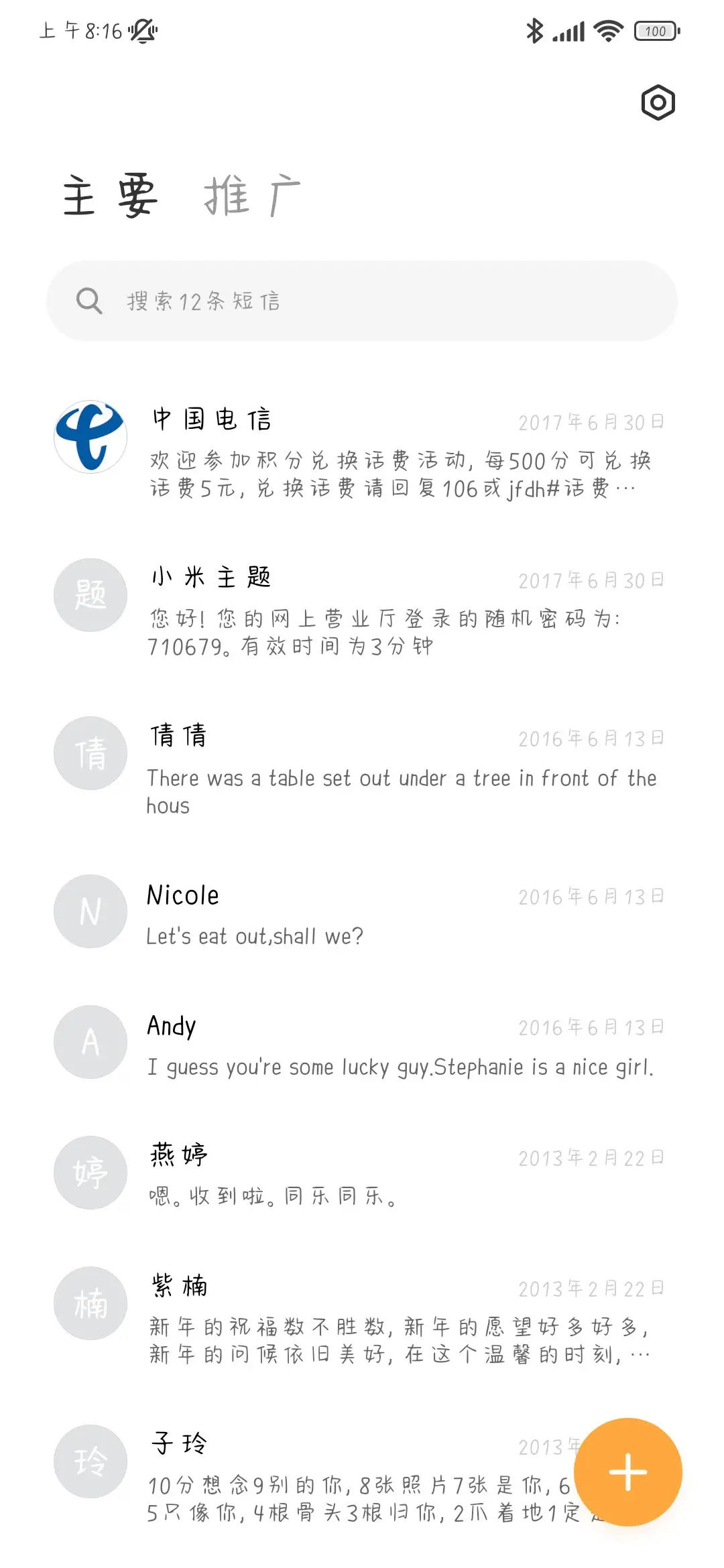Tap the Bluetooth status bar icon

[x=534, y=30]
